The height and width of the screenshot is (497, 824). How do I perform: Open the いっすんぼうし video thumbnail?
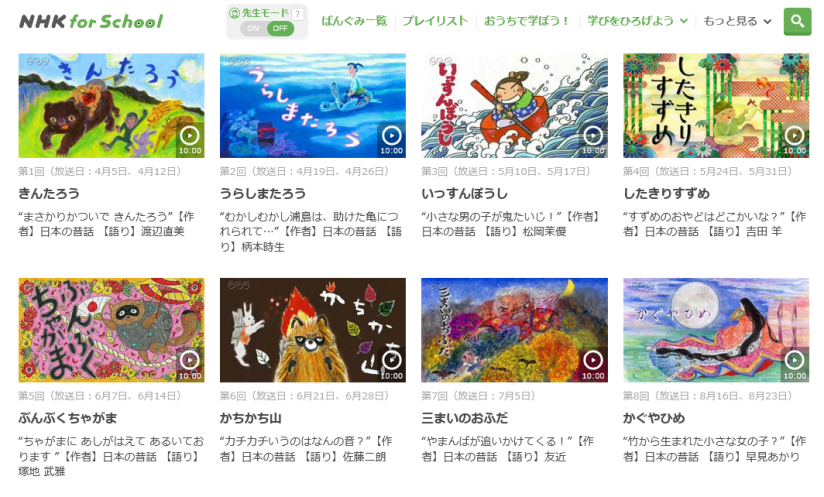(x=514, y=106)
